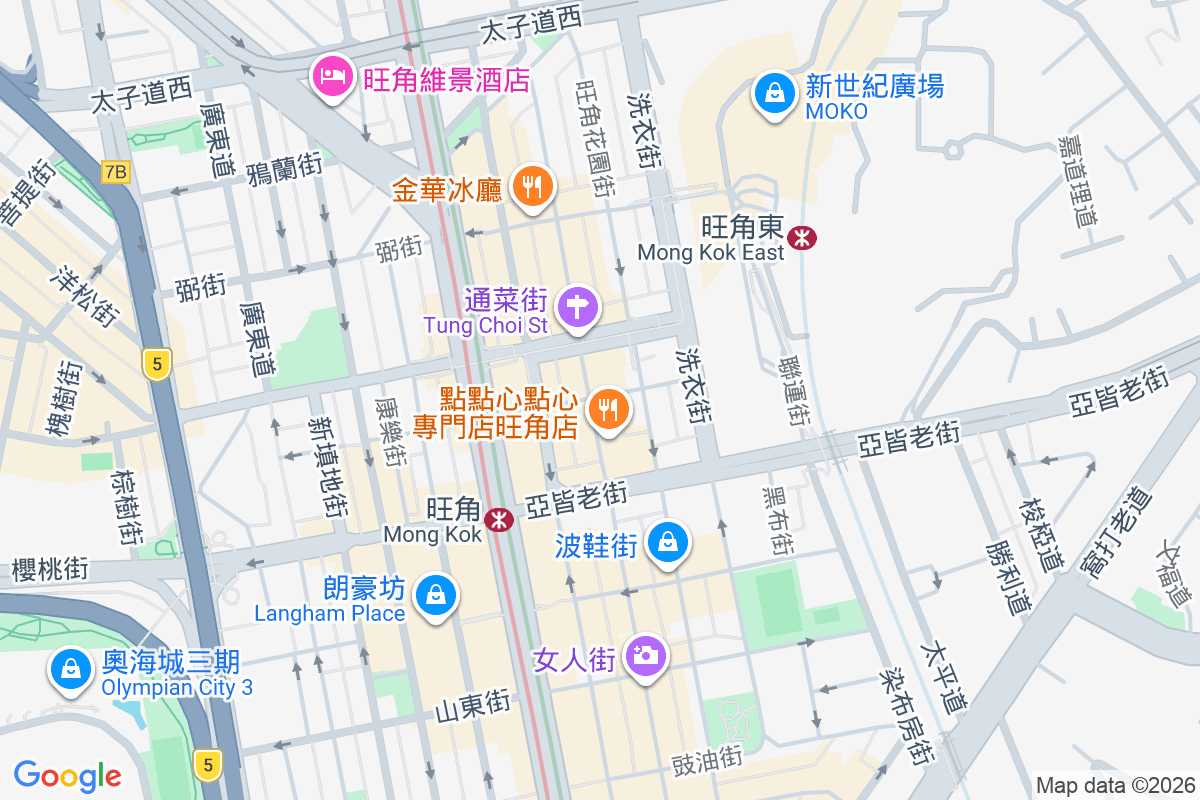1200x800 pixels.
Task: Open the 點點心點心專門店旺角店 restaurant pin
Action: click(608, 409)
